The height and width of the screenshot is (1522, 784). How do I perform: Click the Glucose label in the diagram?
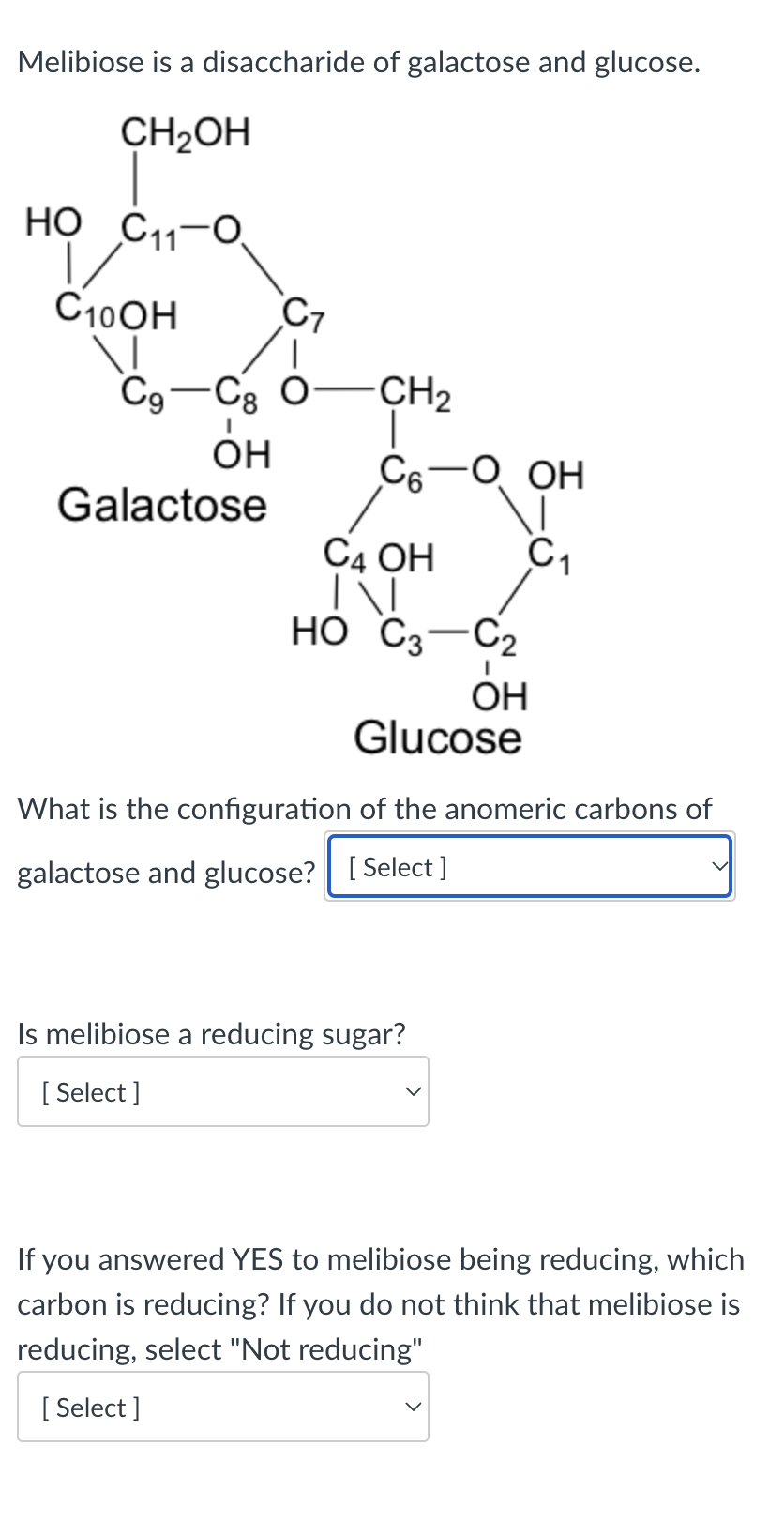(x=438, y=738)
